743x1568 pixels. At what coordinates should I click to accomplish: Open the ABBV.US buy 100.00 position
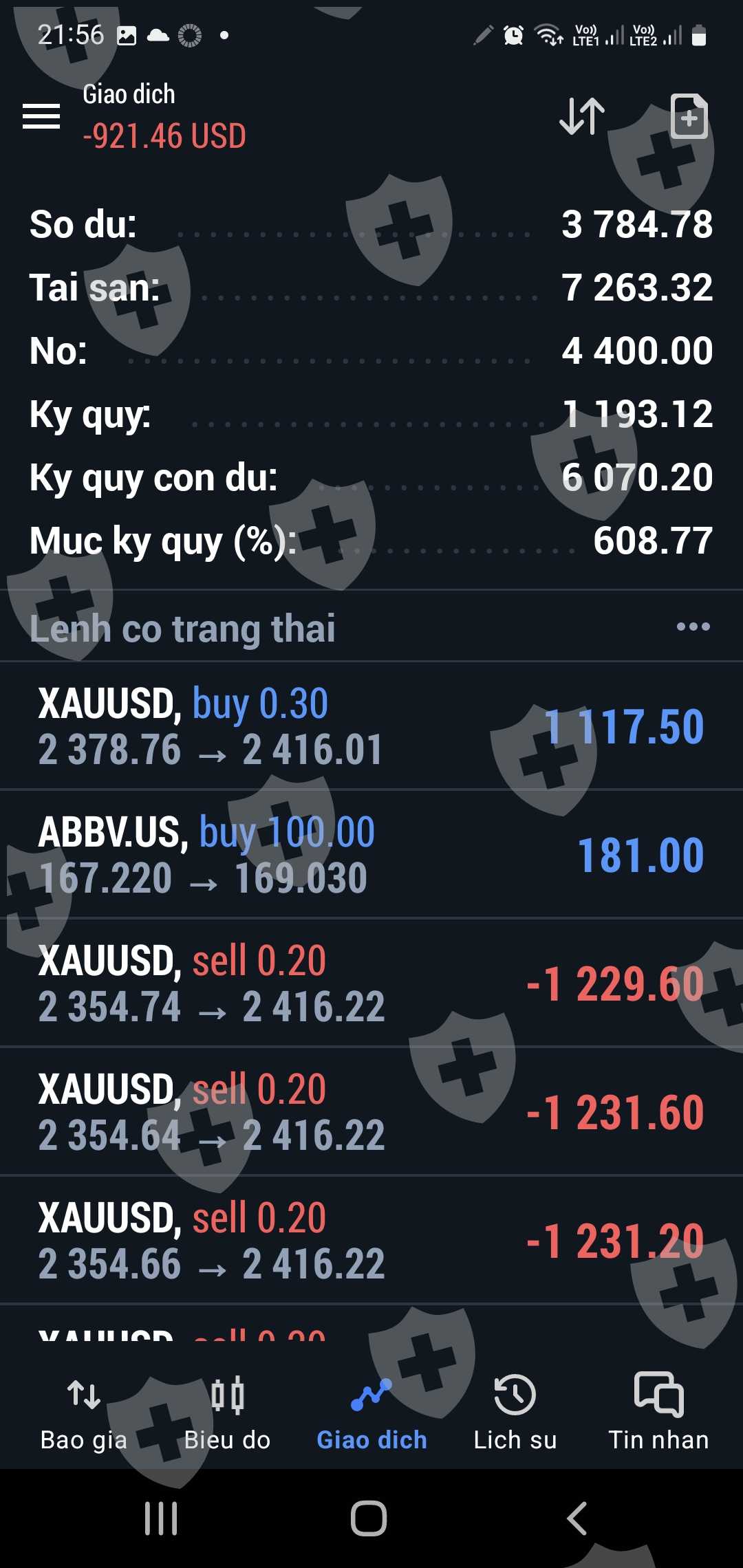(371, 854)
